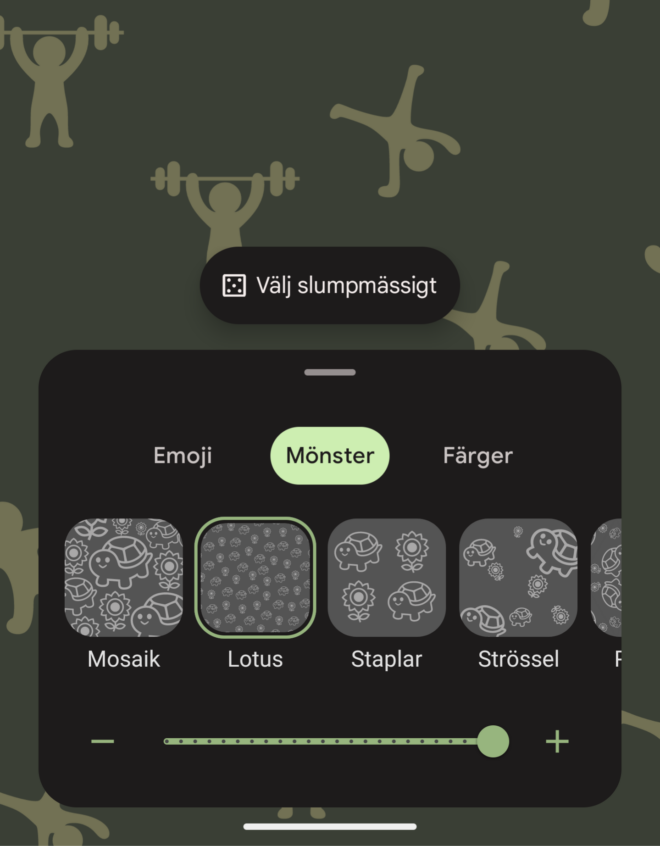Choose the Mosaik pattern
This screenshot has height=846, width=660.
[124, 578]
